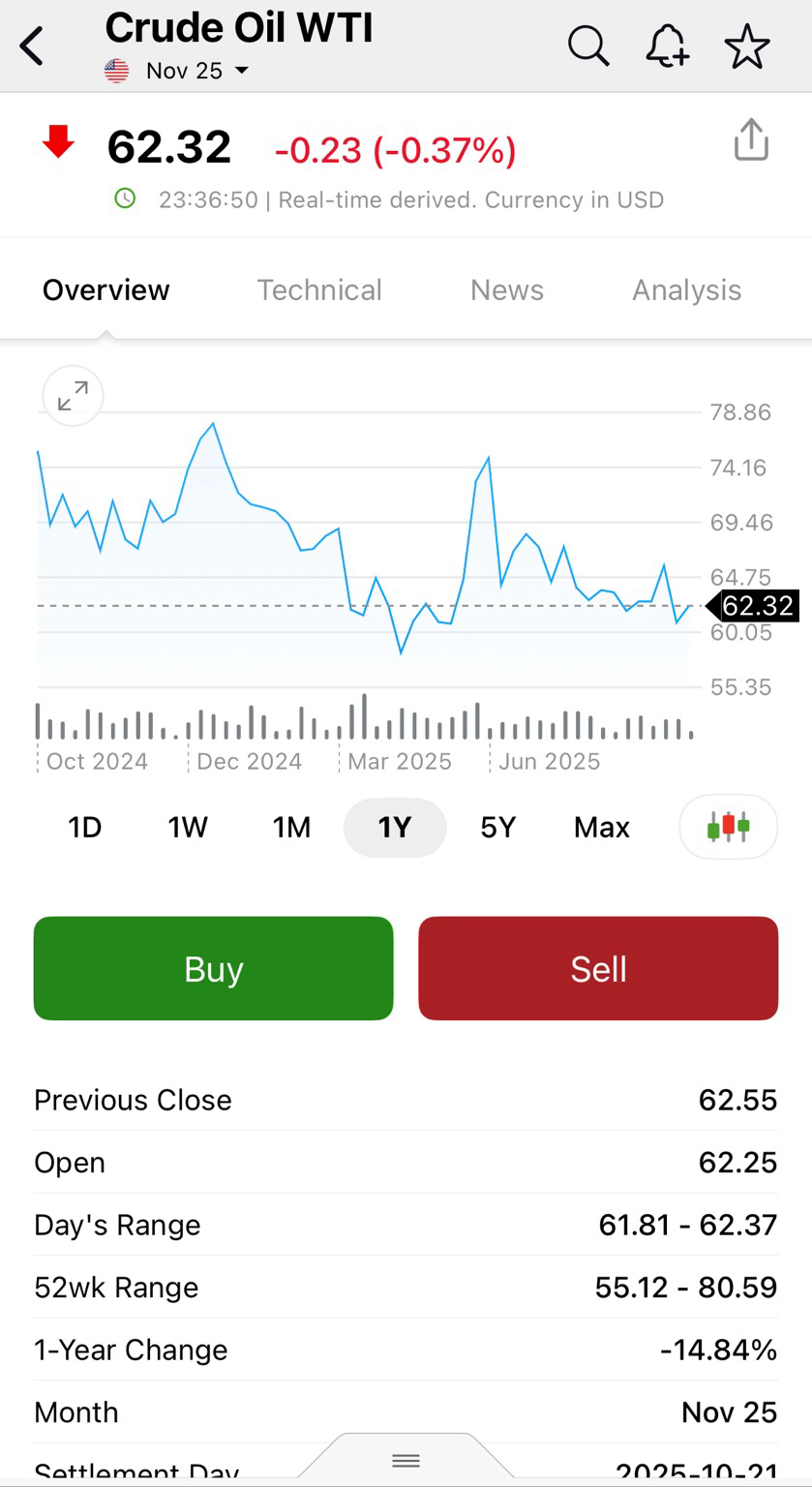Tap the green Buy button

[x=214, y=968]
